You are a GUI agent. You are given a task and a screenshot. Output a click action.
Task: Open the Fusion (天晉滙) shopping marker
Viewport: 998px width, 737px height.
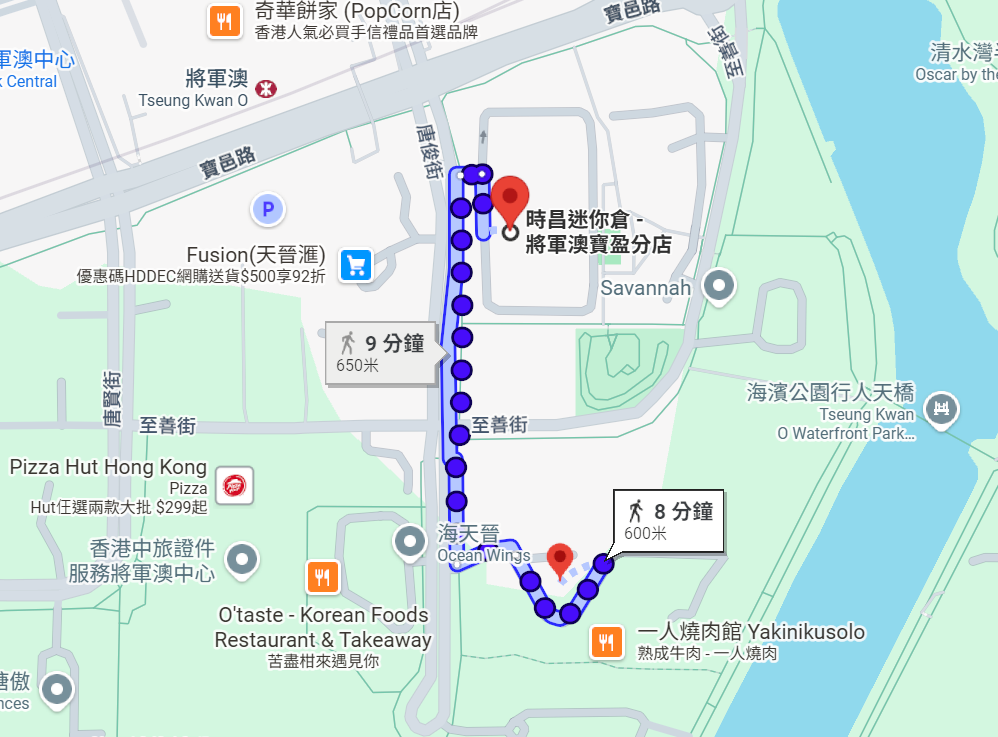tap(355, 265)
